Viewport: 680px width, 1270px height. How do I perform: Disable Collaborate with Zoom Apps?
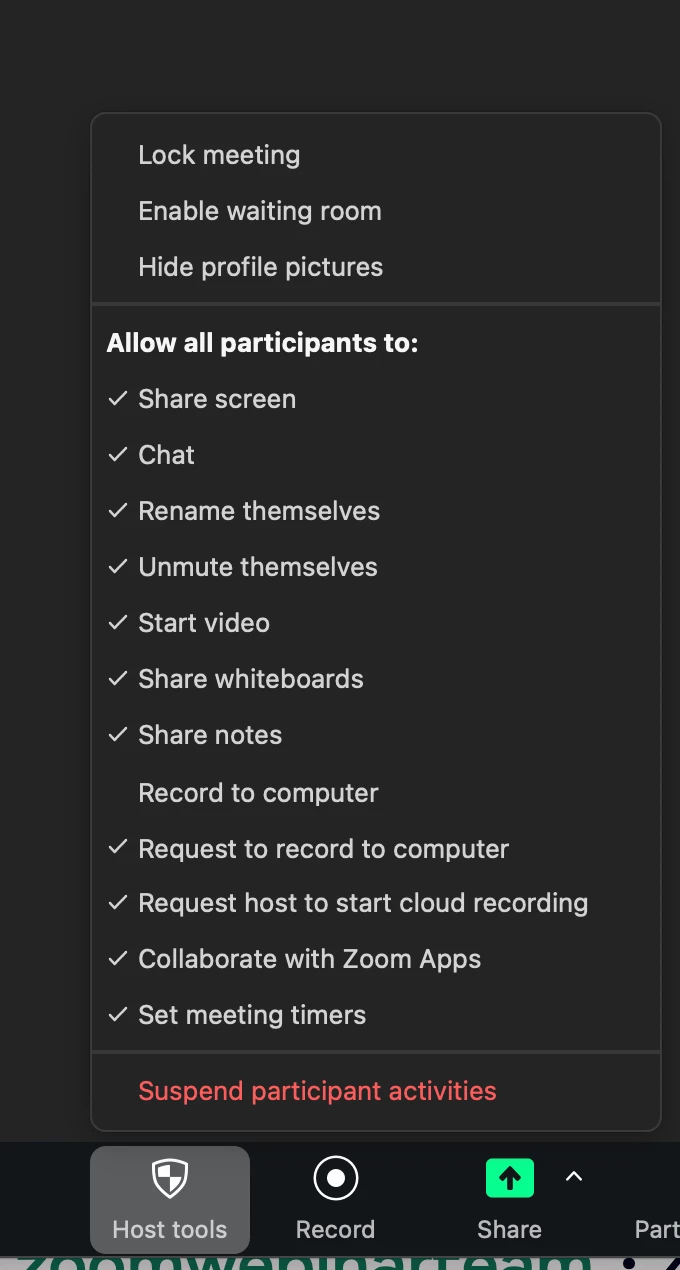pyautogui.click(x=309, y=959)
